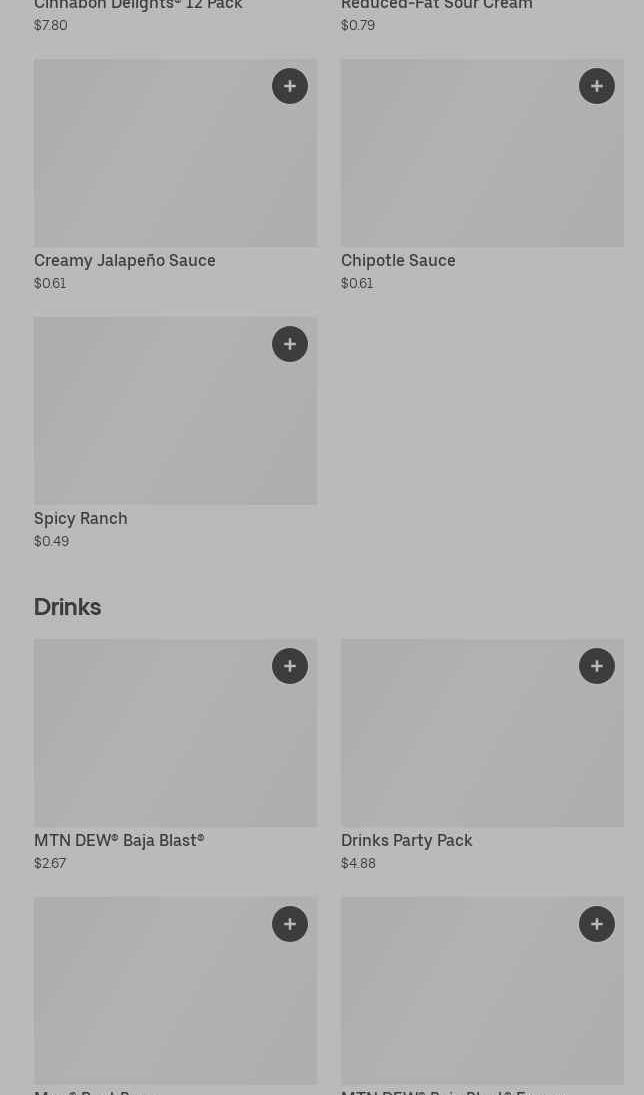Add MTN DEW Baja Blast to cart
Screen dimensions: 644x1095
[290, 666]
